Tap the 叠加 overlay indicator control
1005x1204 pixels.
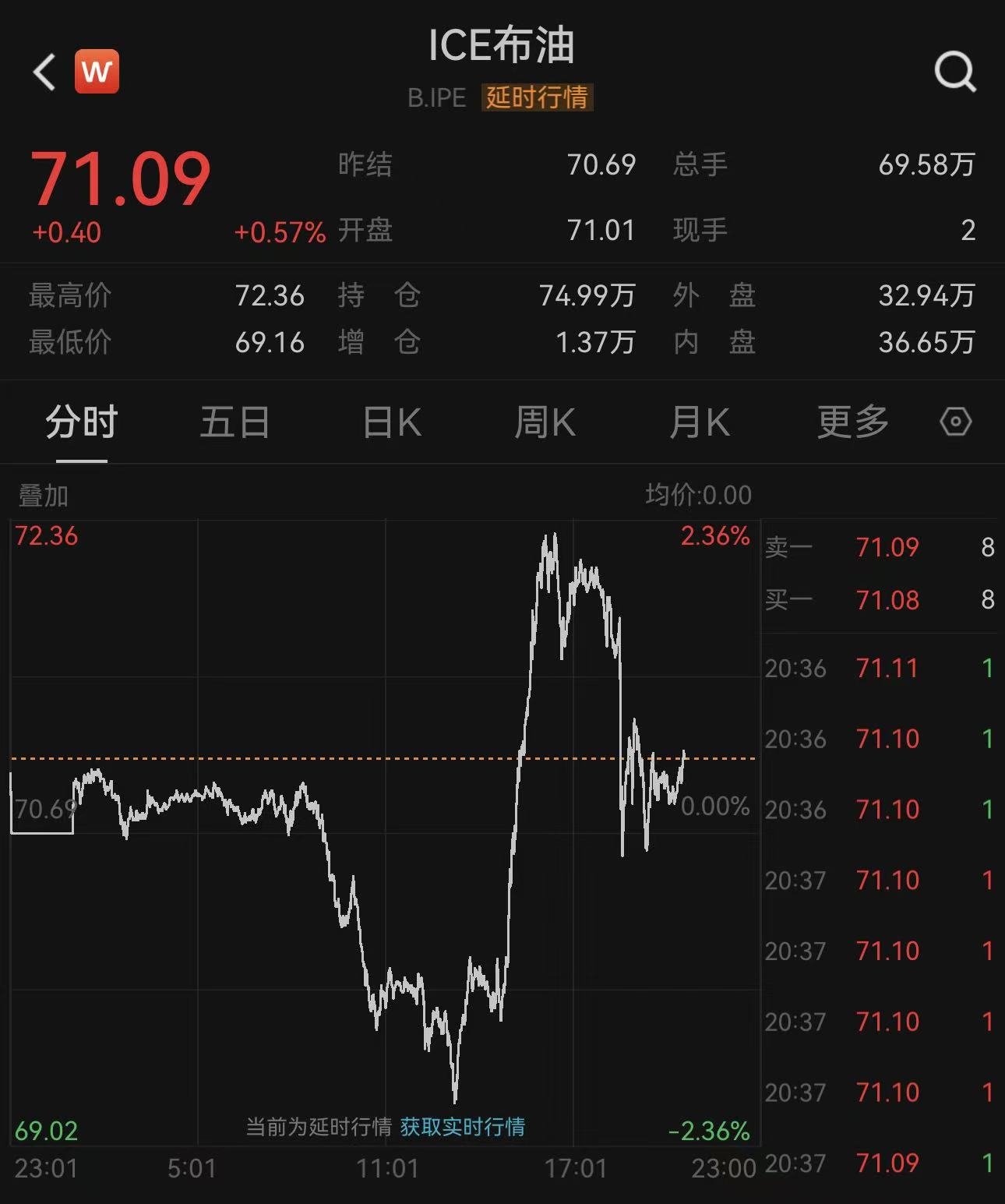tap(41, 494)
